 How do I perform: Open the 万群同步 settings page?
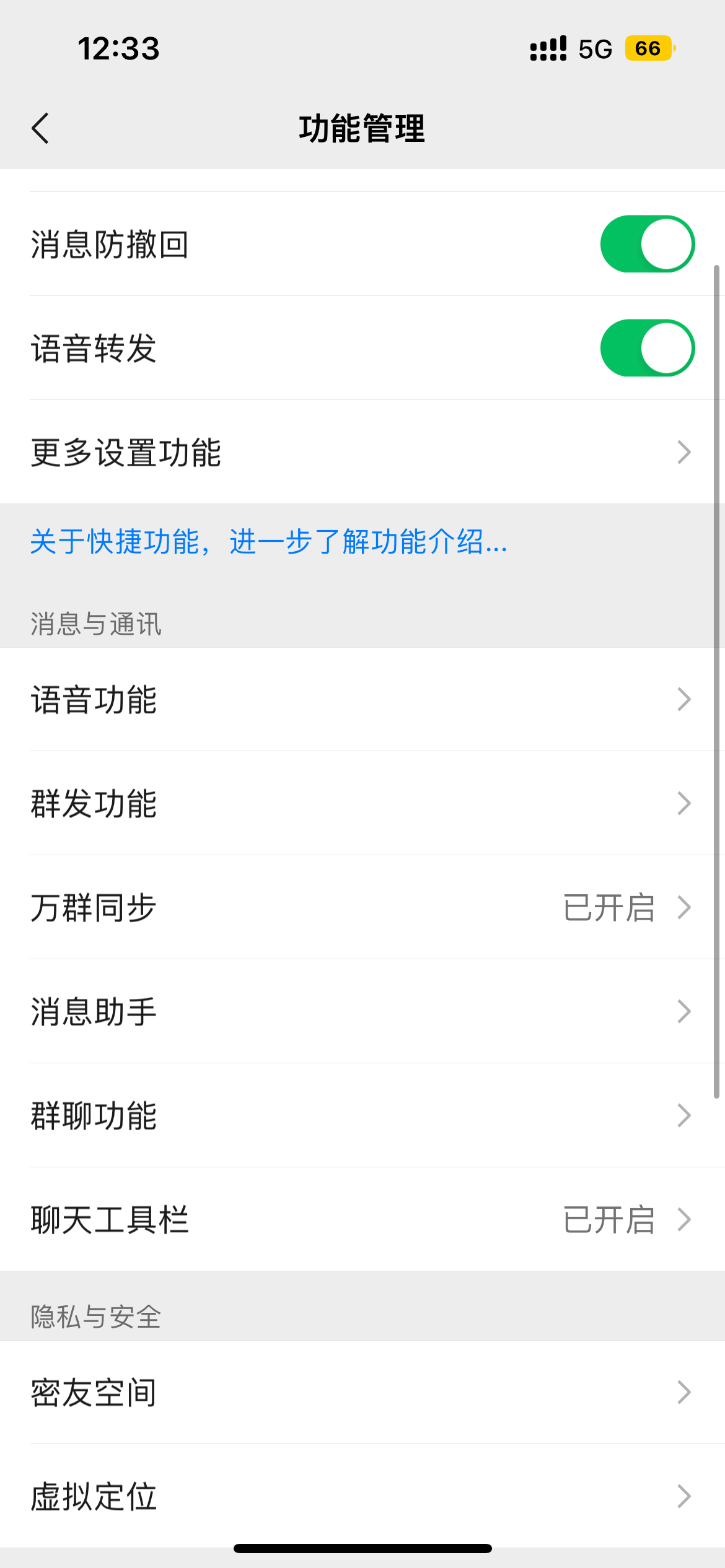pos(362,908)
